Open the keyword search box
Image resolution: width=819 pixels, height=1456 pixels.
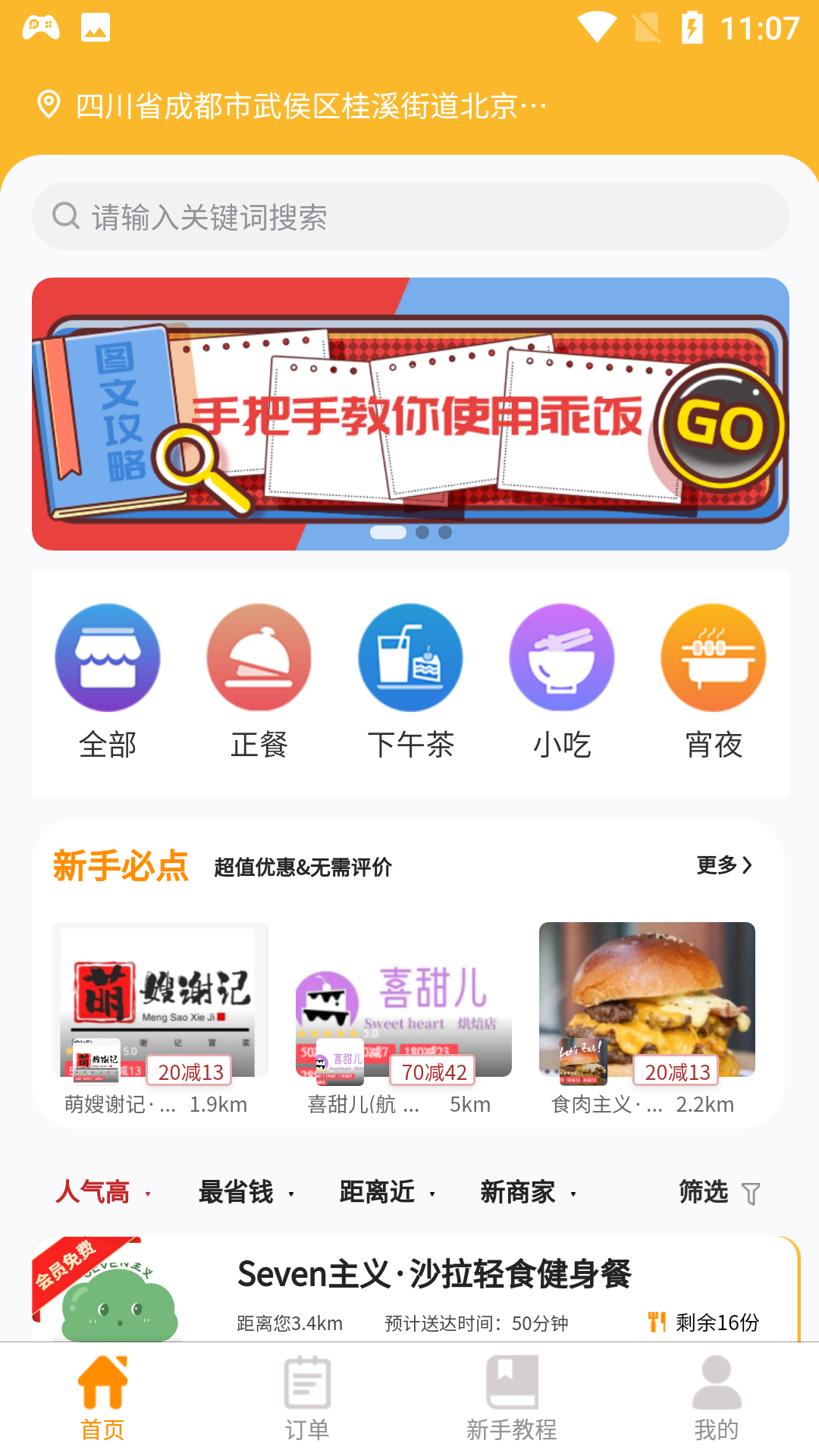coord(409,217)
